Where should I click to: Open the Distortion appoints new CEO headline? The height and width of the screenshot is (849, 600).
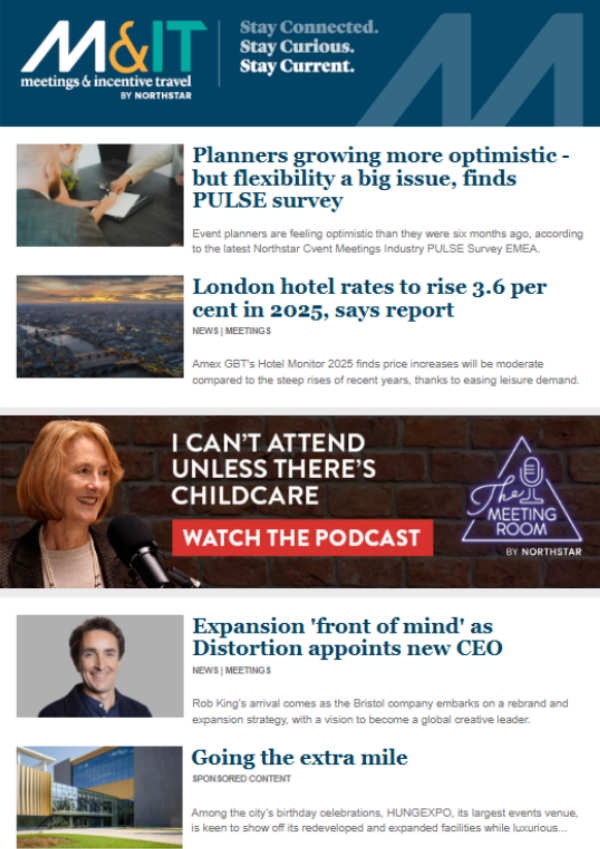[347, 636]
